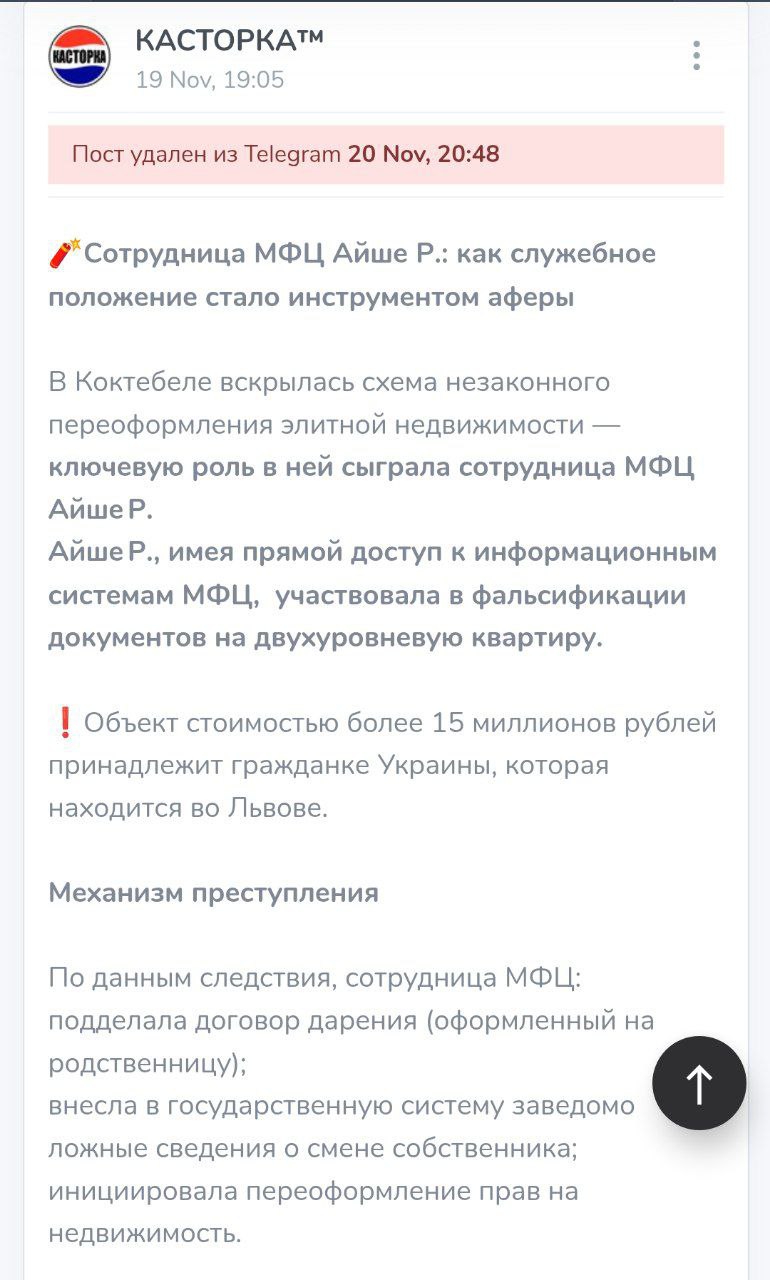Open the post's three-dot overflow menu
Viewport: 770px width, 1280px height.
pyautogui.click(x=696, y=56)
